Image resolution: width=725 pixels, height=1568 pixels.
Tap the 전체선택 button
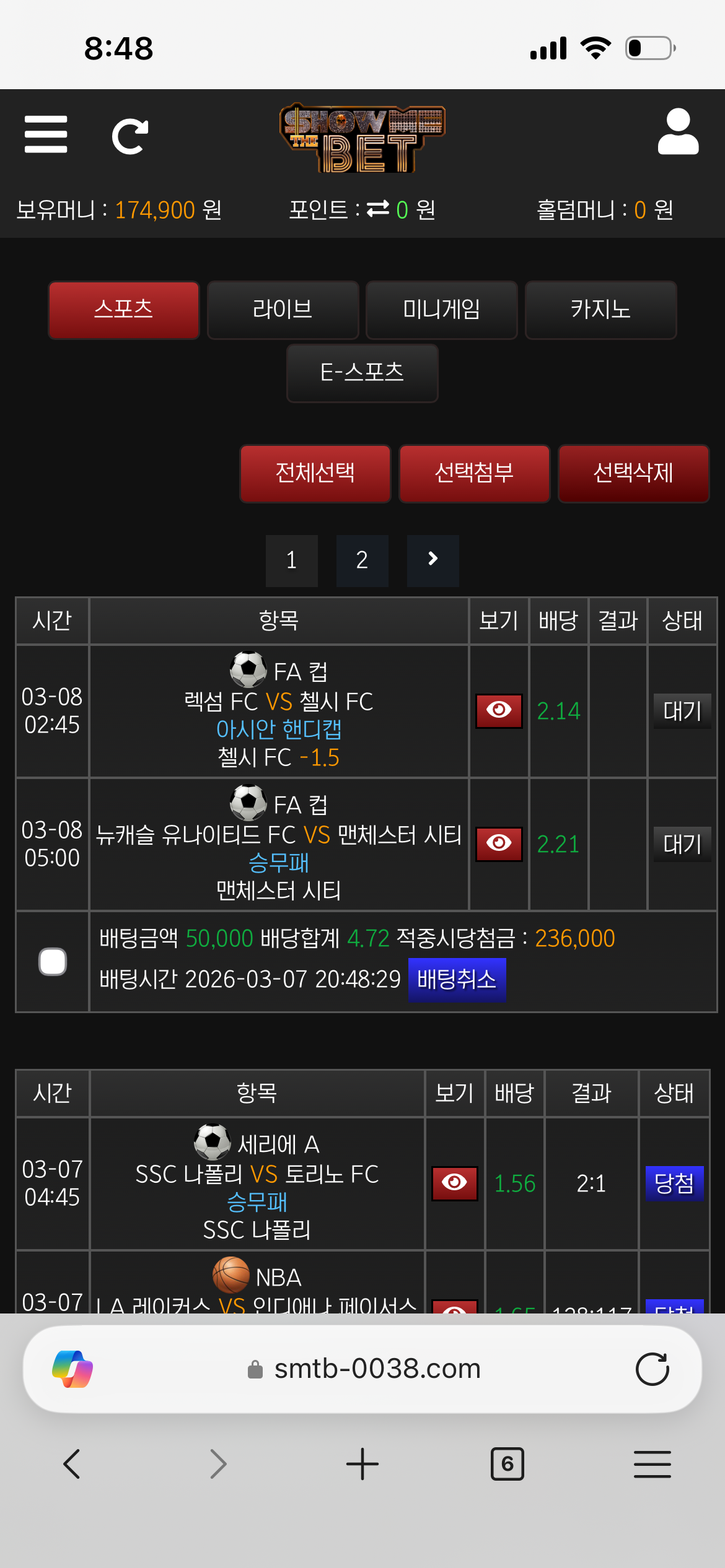(x=315, y=473)
